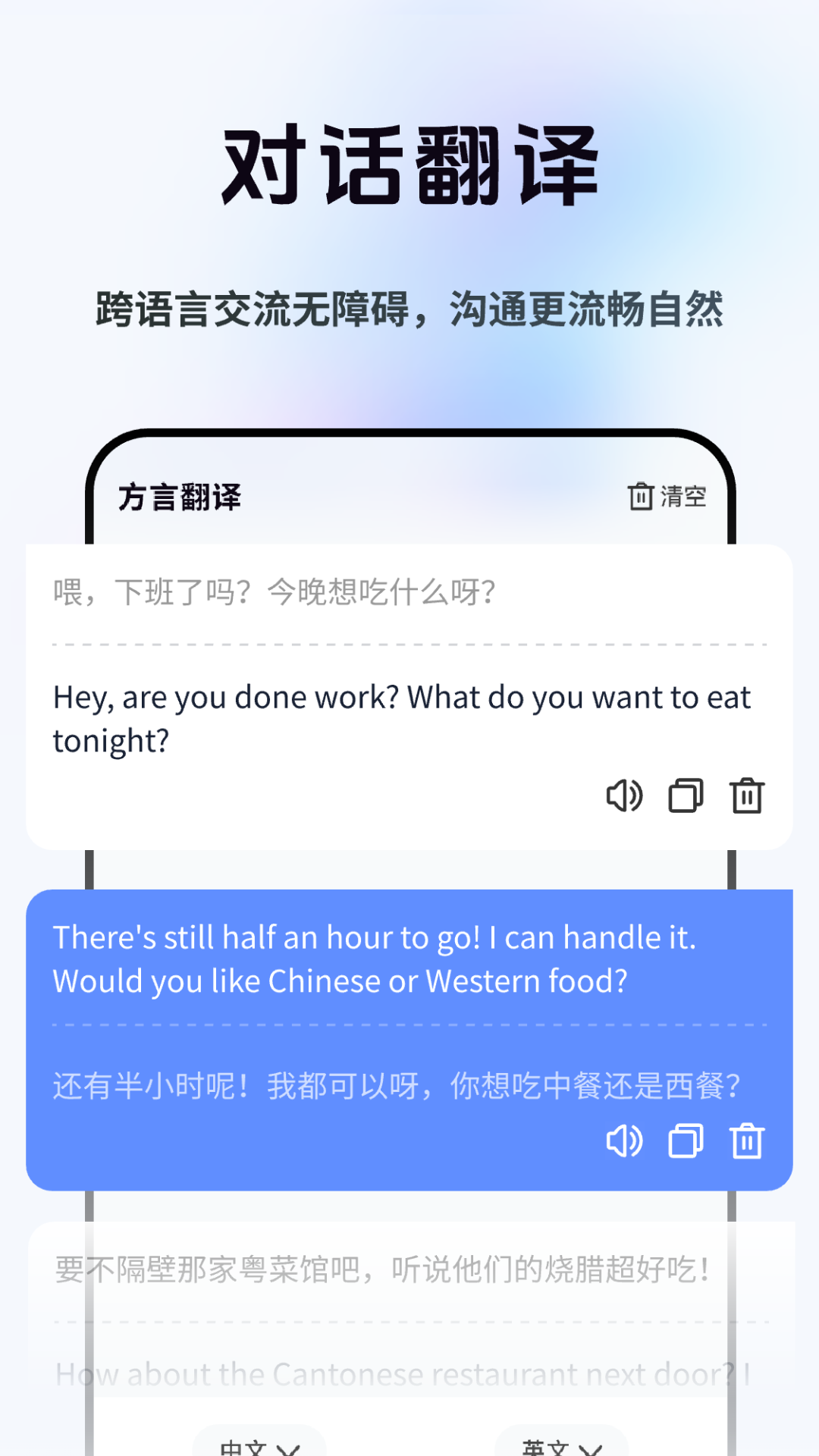Play audio of the blue reply bubble

tap(625, 1141)
